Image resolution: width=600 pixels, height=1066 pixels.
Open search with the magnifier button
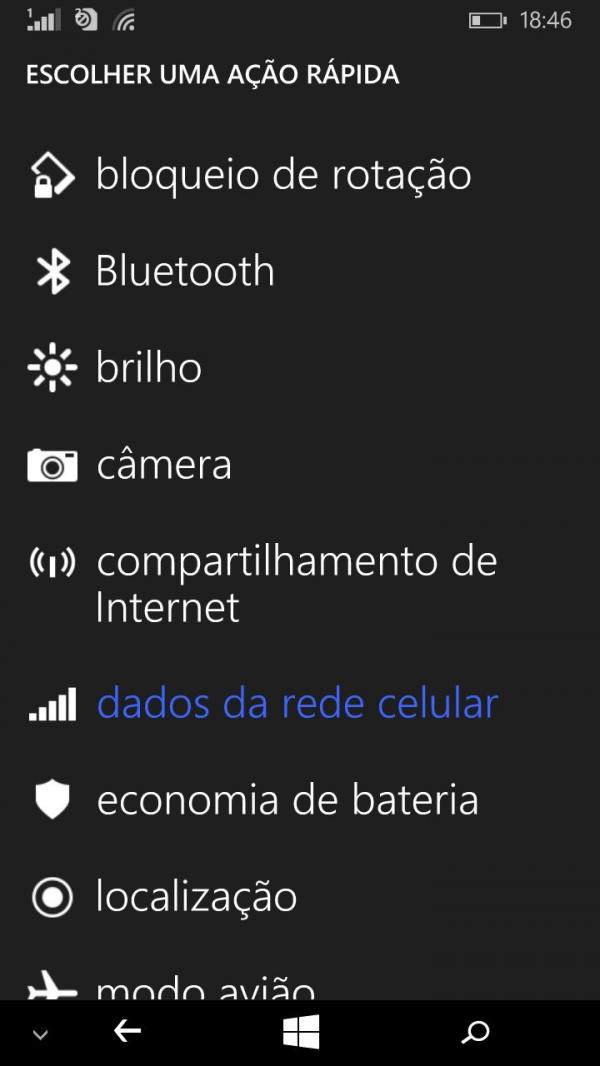(475, 1033)
